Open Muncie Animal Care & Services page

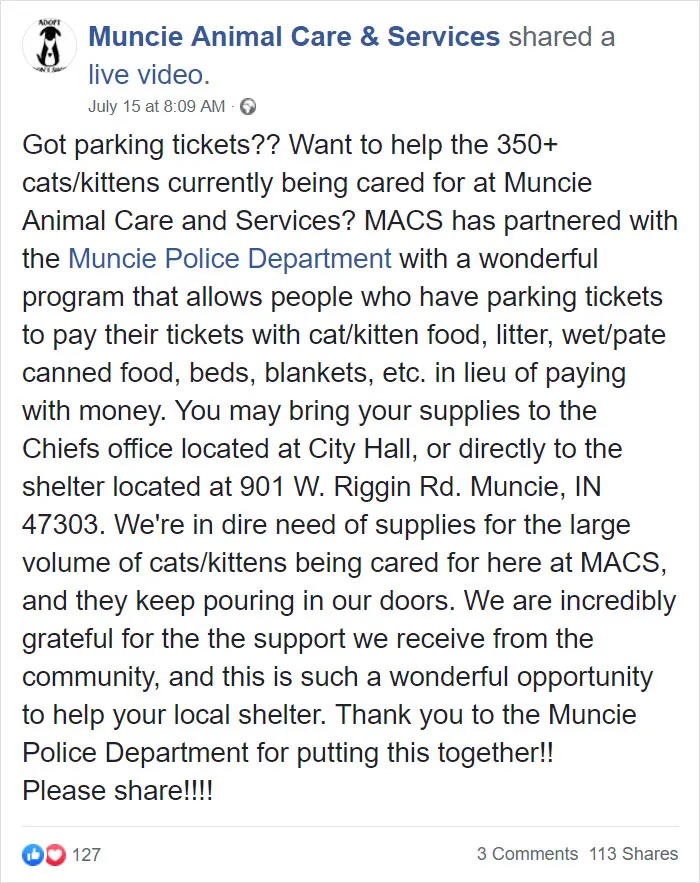pos(294,37)
